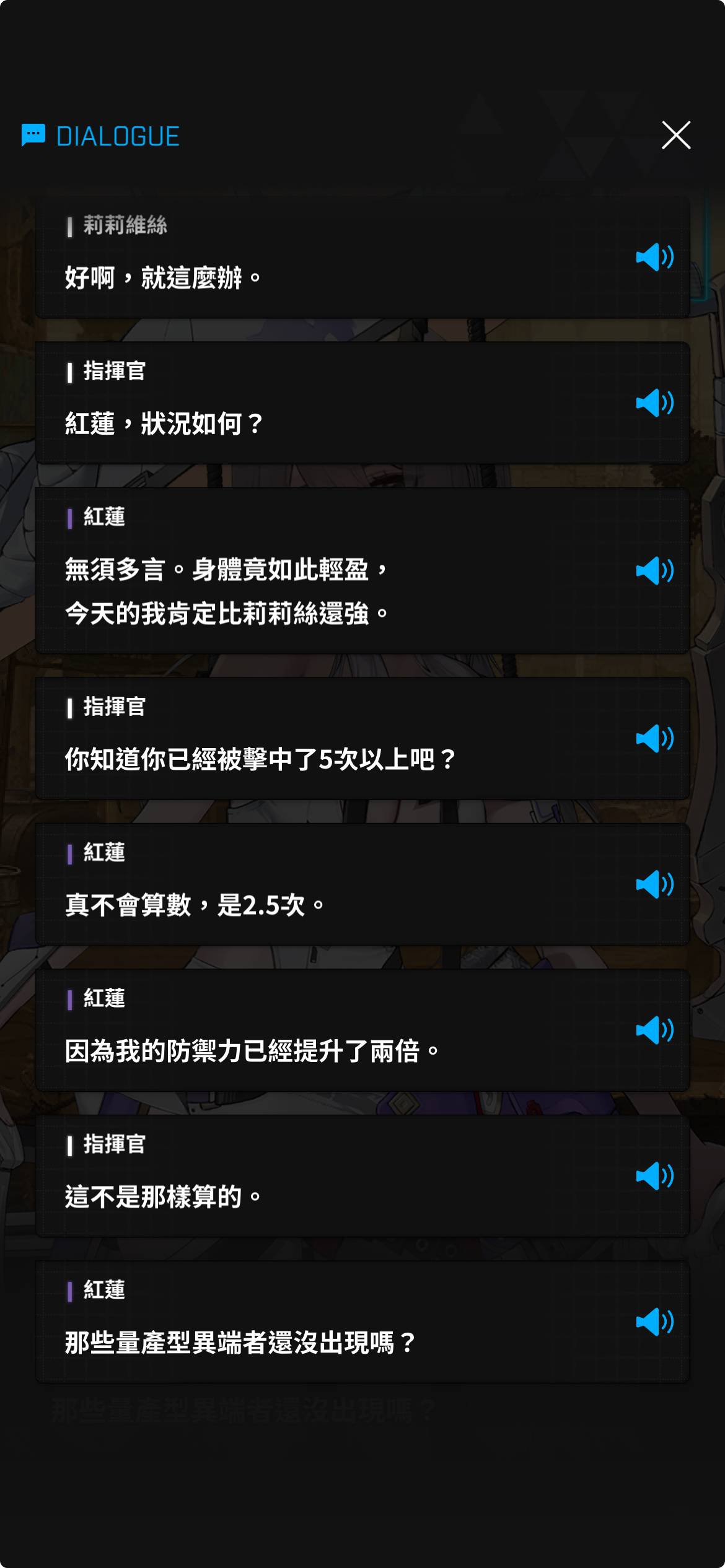Play audio for 真不會算數 line
This screenshot has width=725, height=1568.
[654, 884]
